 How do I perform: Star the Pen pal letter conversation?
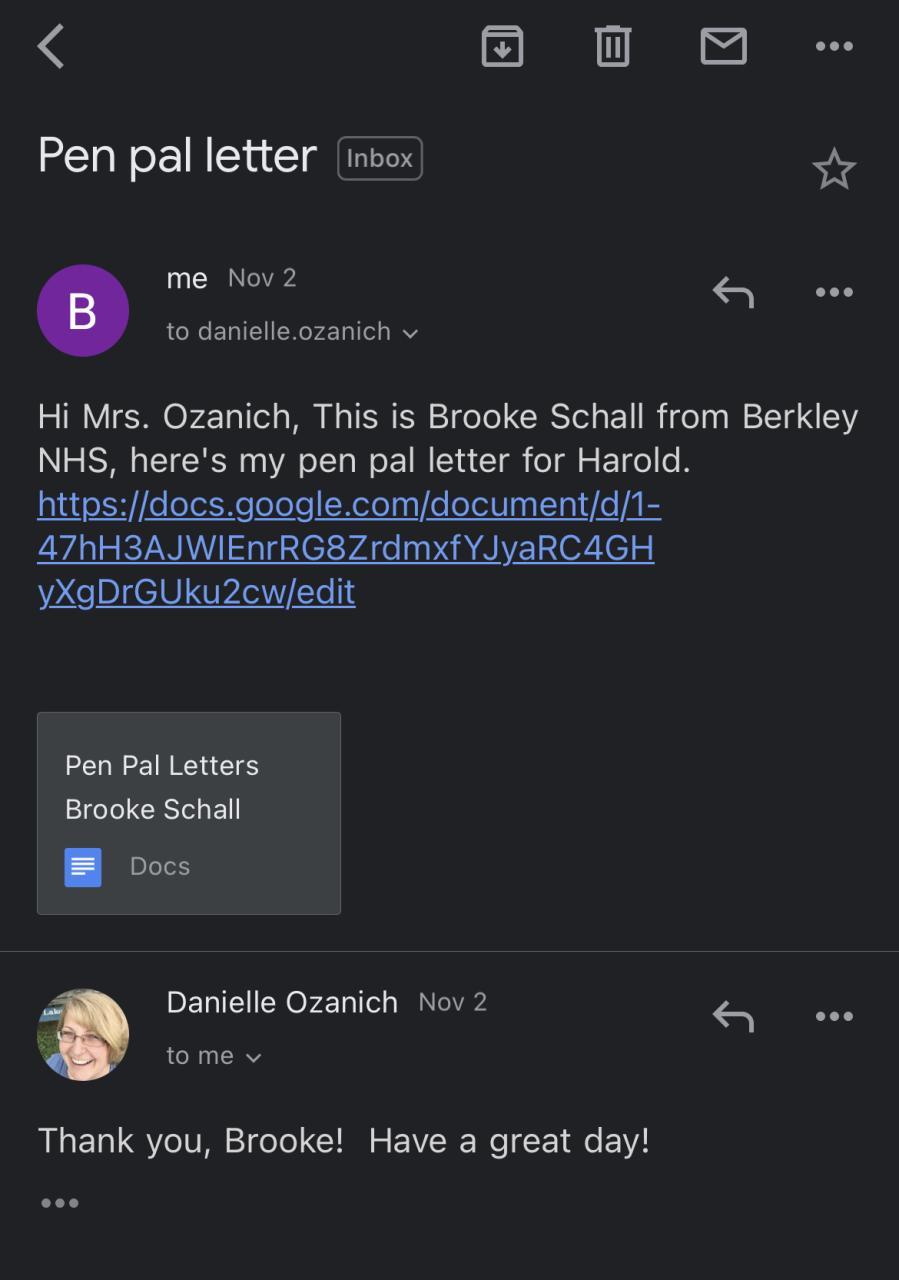(x=834, y=170)
